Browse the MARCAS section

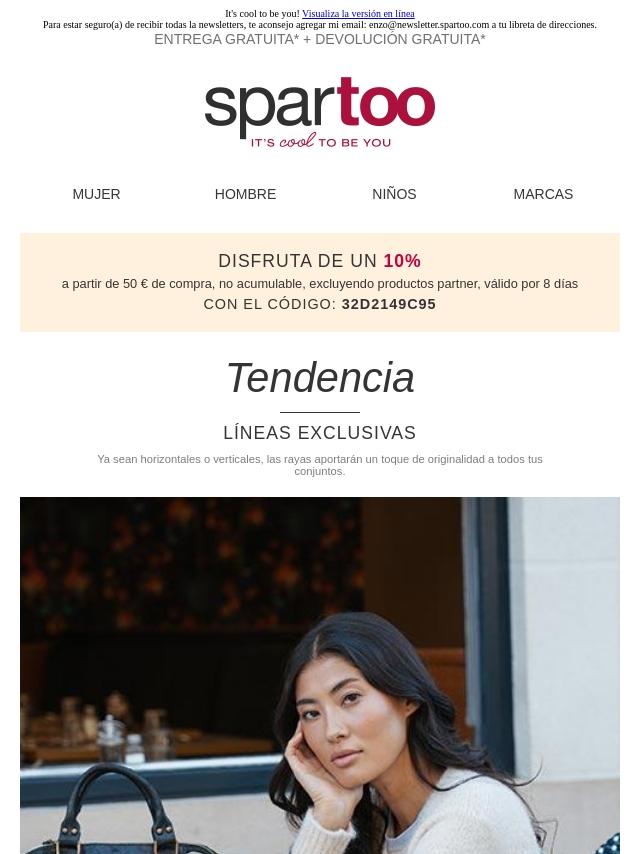coord(543,194)
